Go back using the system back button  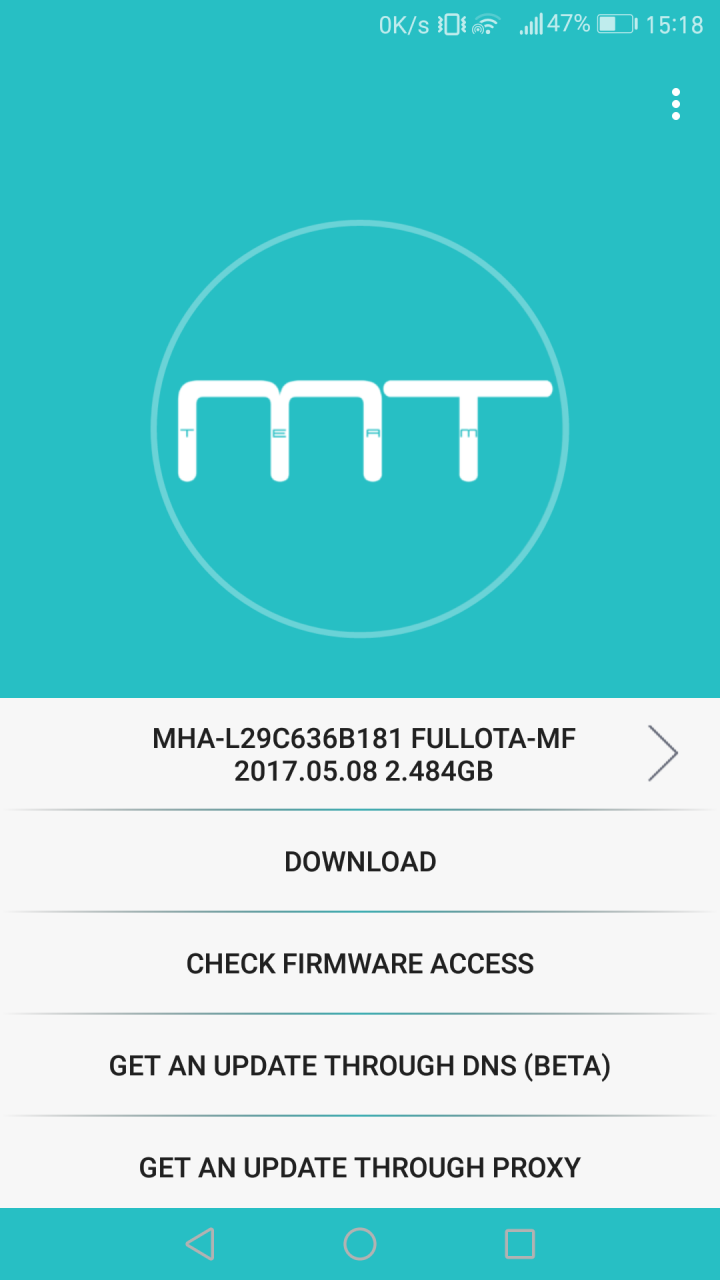point(200,1244)
